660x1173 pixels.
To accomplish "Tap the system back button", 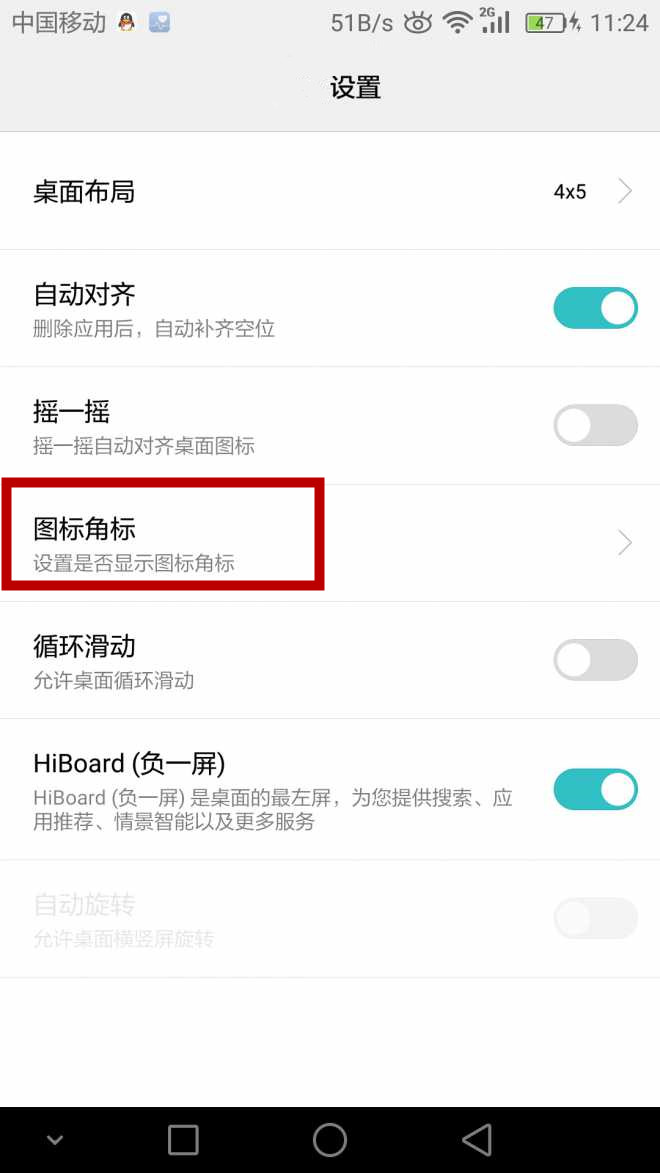I will [x=477, y=1139].
